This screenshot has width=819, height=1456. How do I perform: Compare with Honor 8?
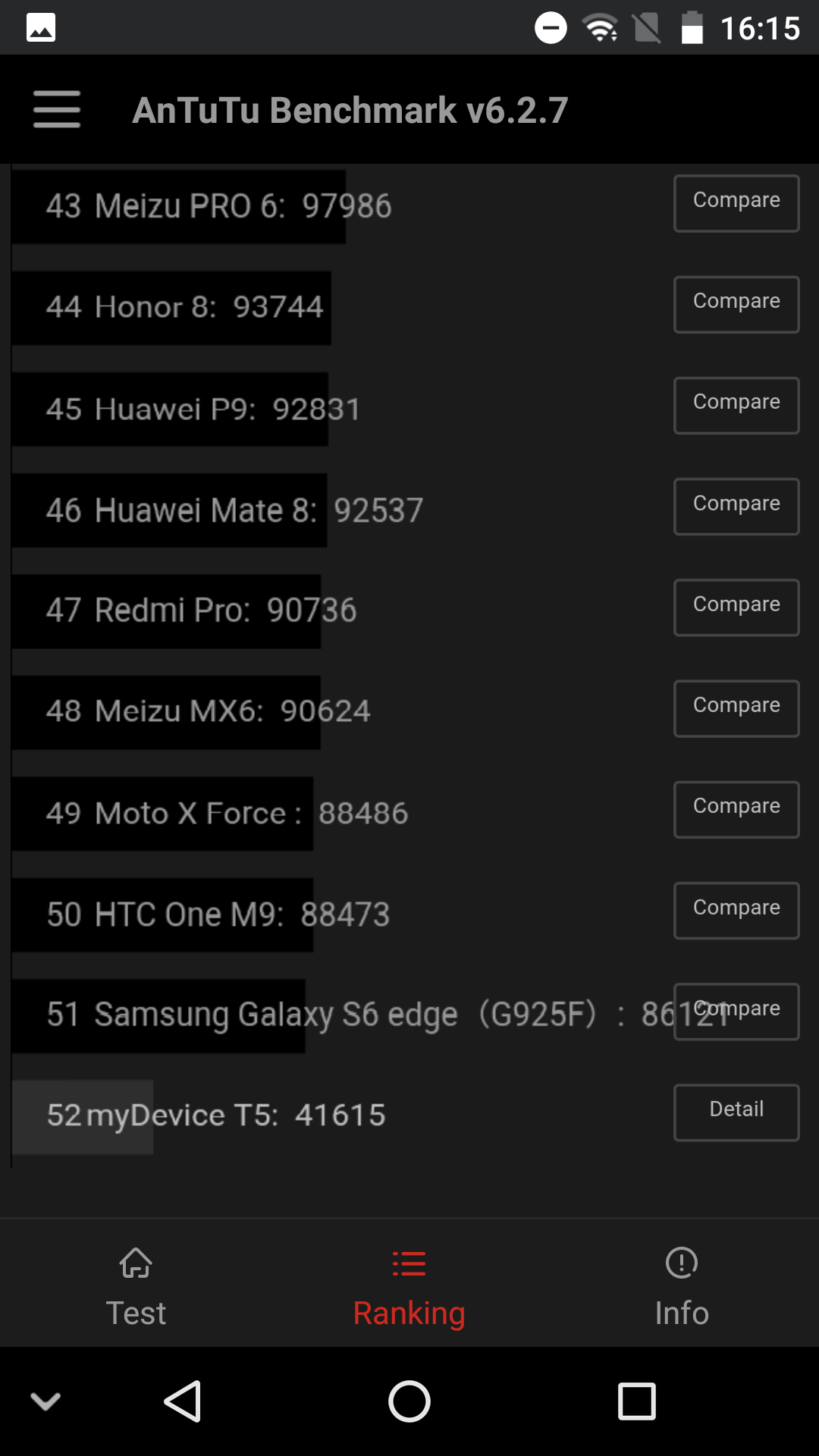coord(736,304)
